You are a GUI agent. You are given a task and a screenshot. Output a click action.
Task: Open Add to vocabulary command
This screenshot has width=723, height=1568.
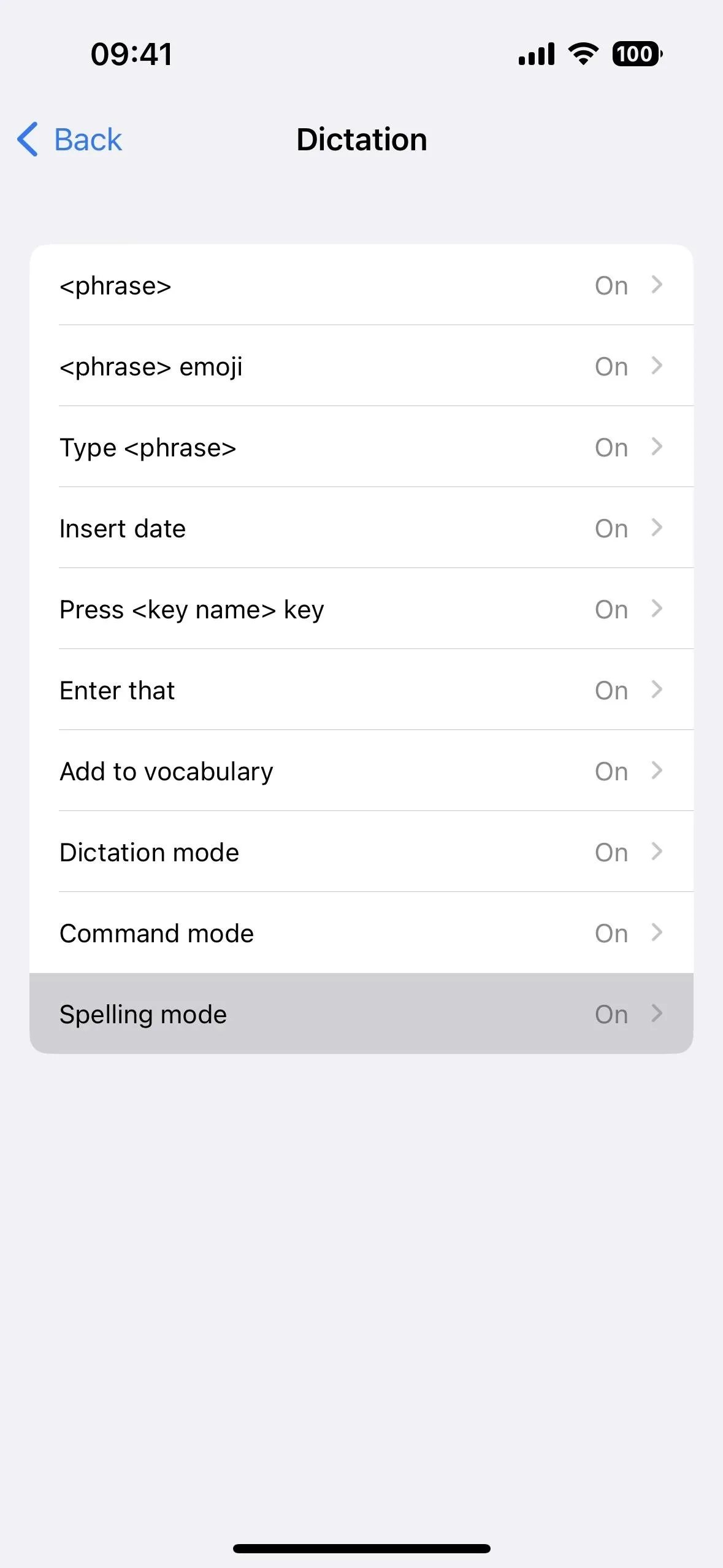(361, 771)
